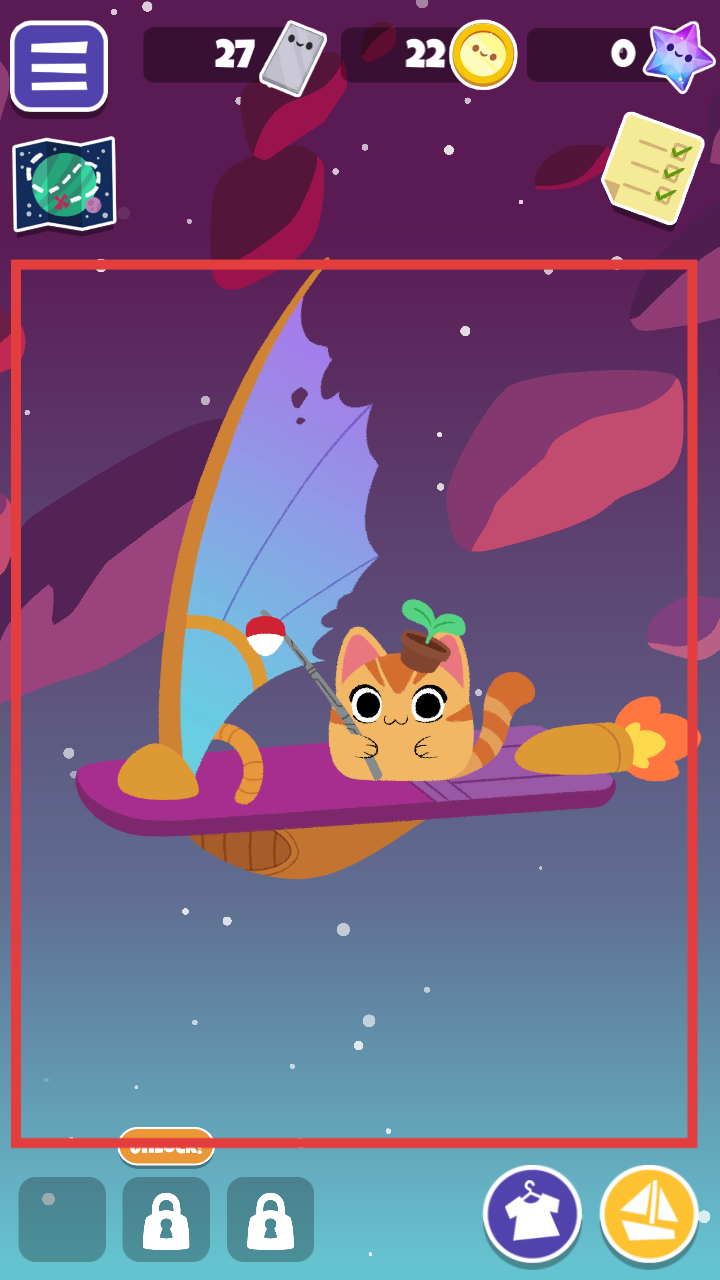Select the empty first item slot
Viewport: 720px width, 1280px height.
pyautogui.click(x=62, y=1219)
